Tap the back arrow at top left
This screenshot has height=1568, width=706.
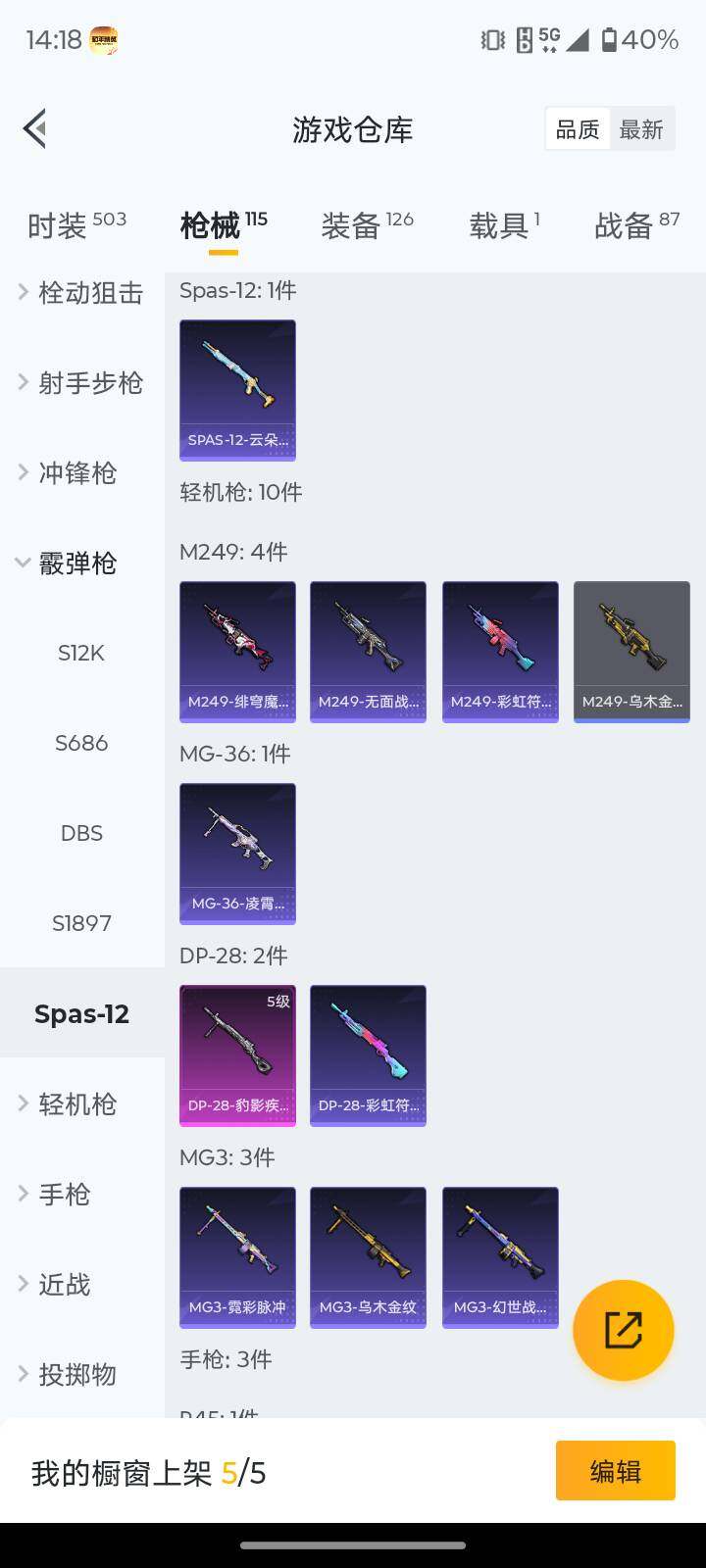34,128
